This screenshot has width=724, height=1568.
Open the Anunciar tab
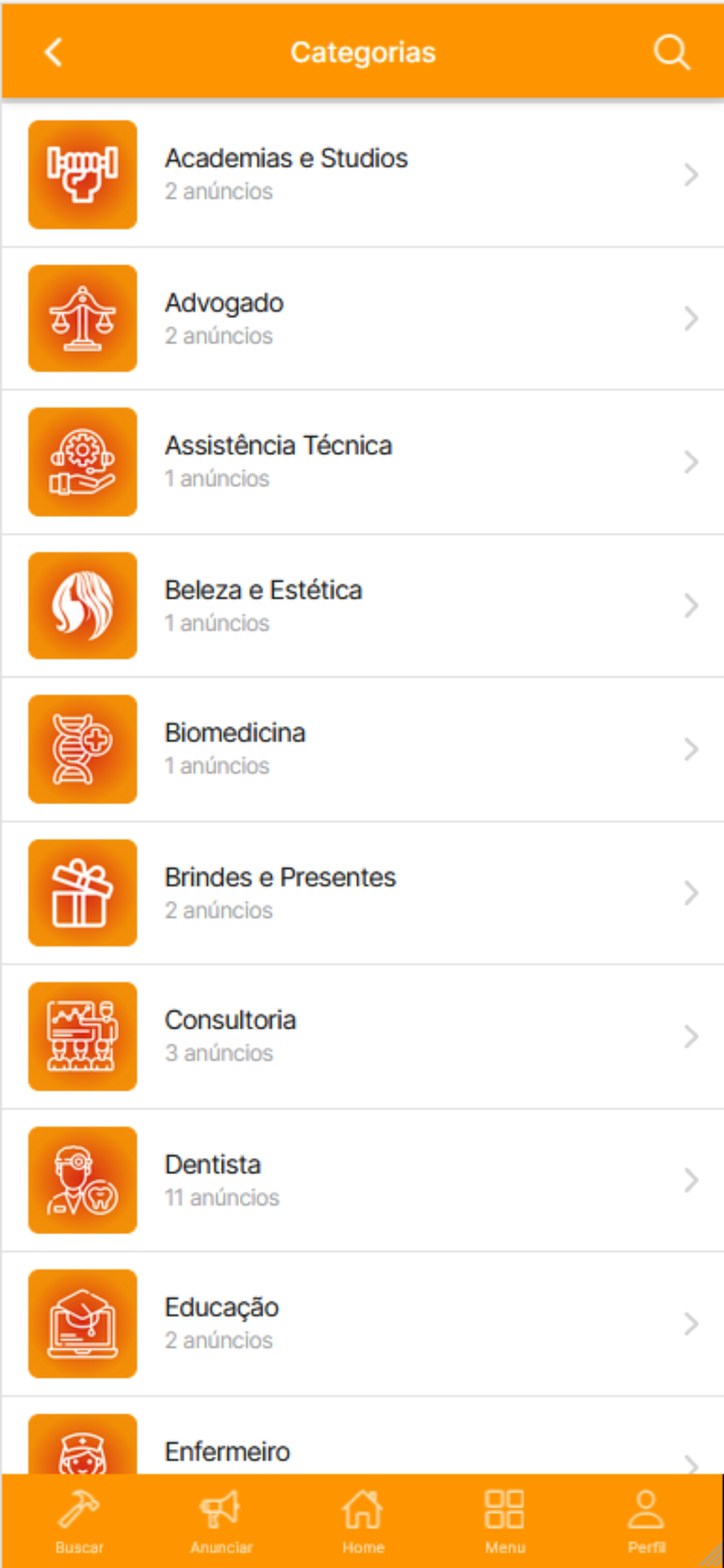pyautogui.click(x=221, y=1521)
